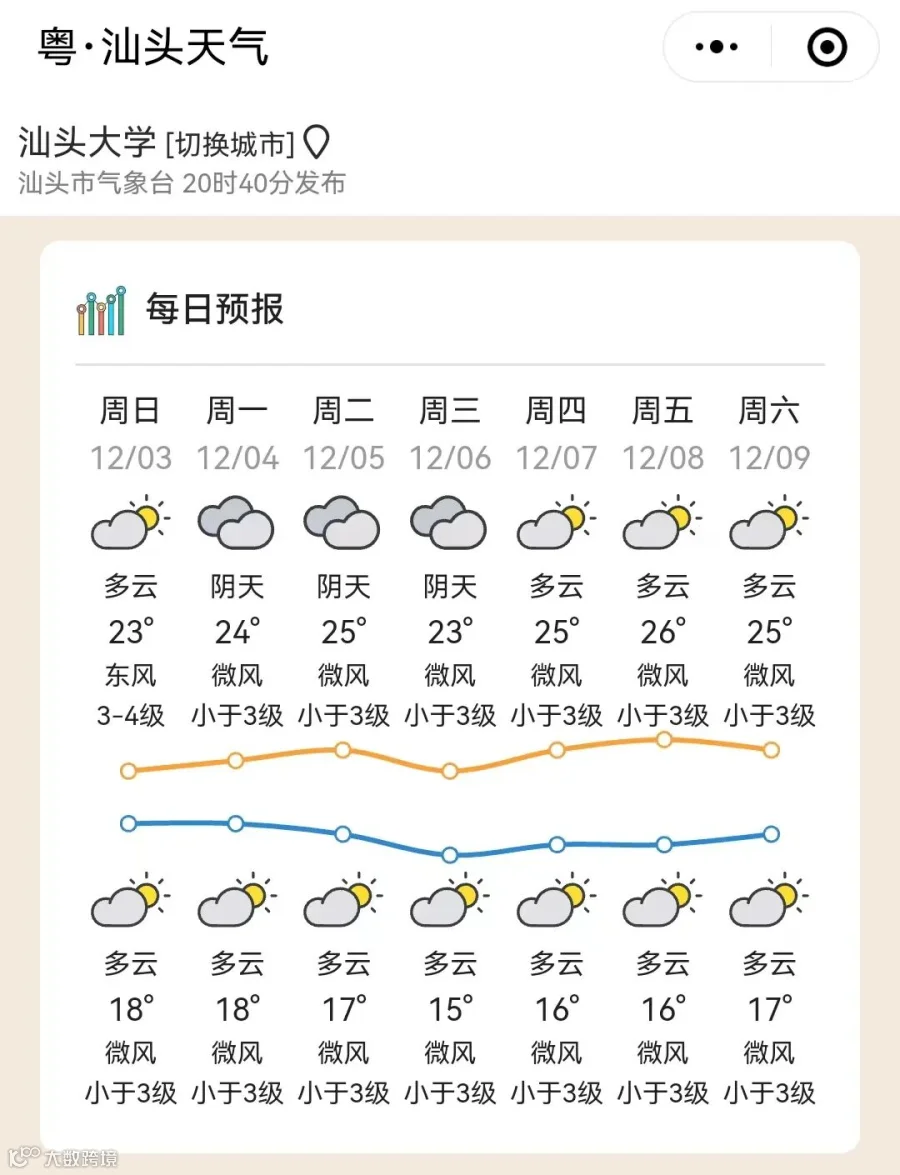This screenshot has height=1175, width=900.
Task: Close the mini program with the circle button
Action: point(827,47)
